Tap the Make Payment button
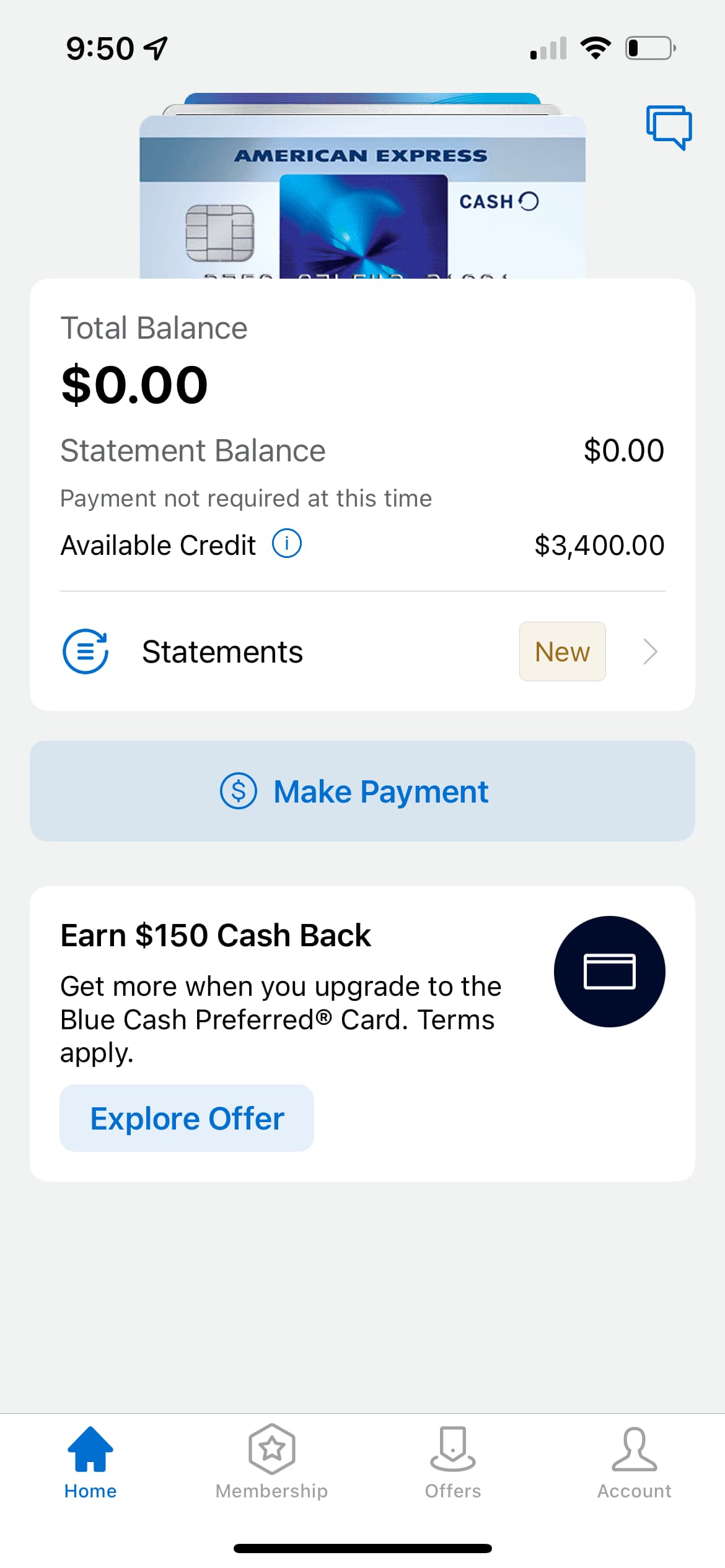This screenshot has width=725, height=1568. coord(362,791)
